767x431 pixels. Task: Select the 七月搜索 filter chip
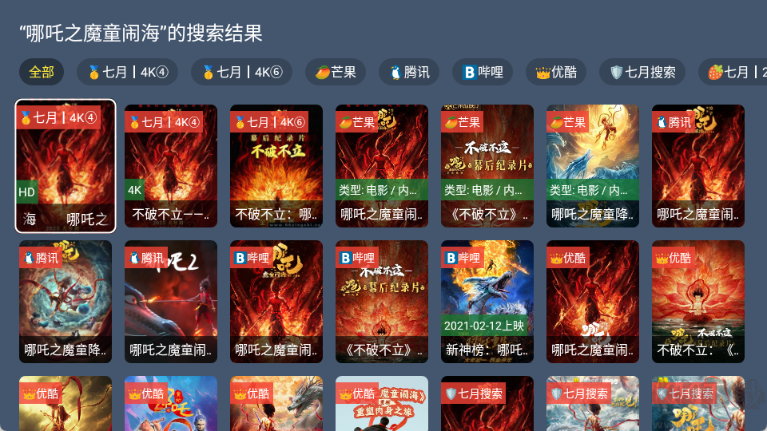click(x=642, y=72)
